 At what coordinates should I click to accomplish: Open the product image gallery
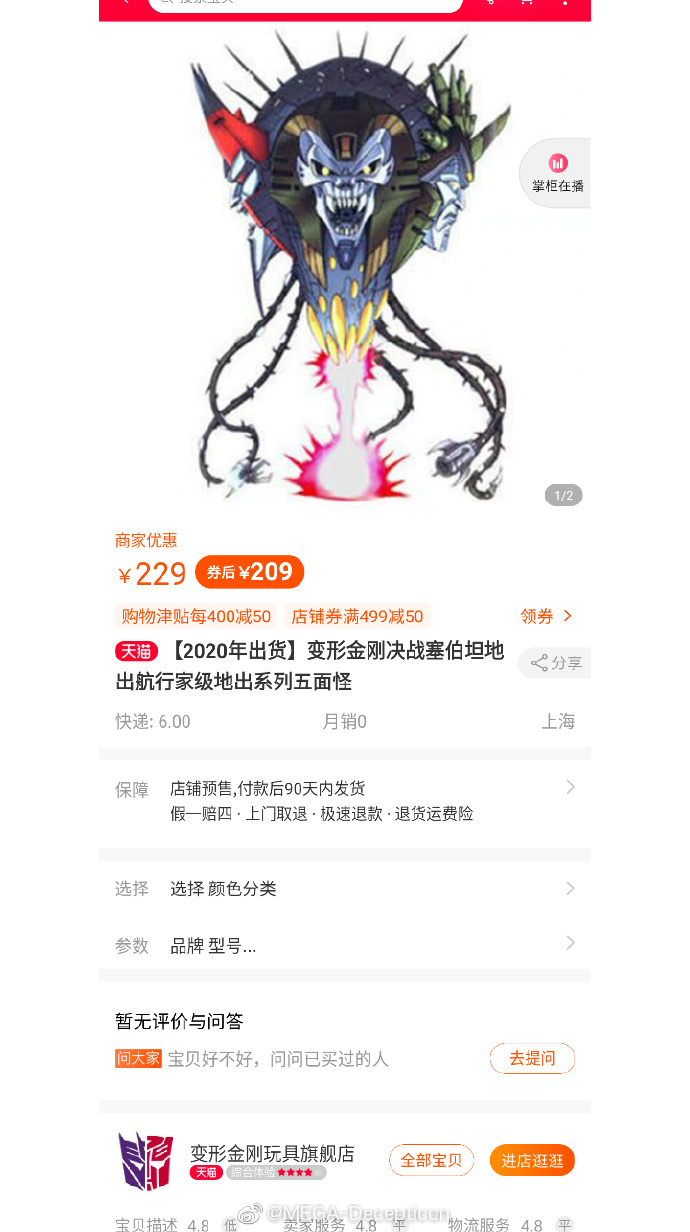344,265
